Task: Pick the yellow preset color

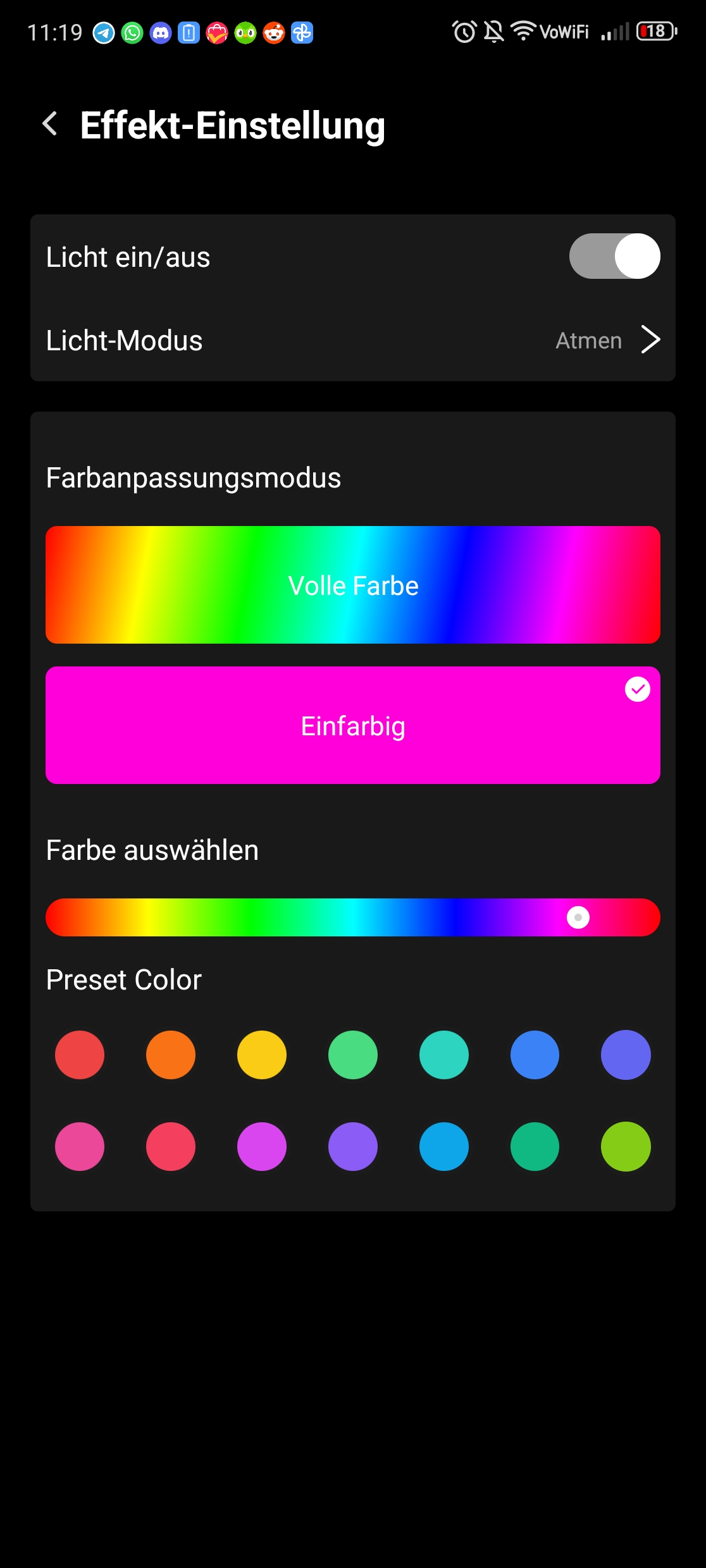Action: coord(262,1055)
